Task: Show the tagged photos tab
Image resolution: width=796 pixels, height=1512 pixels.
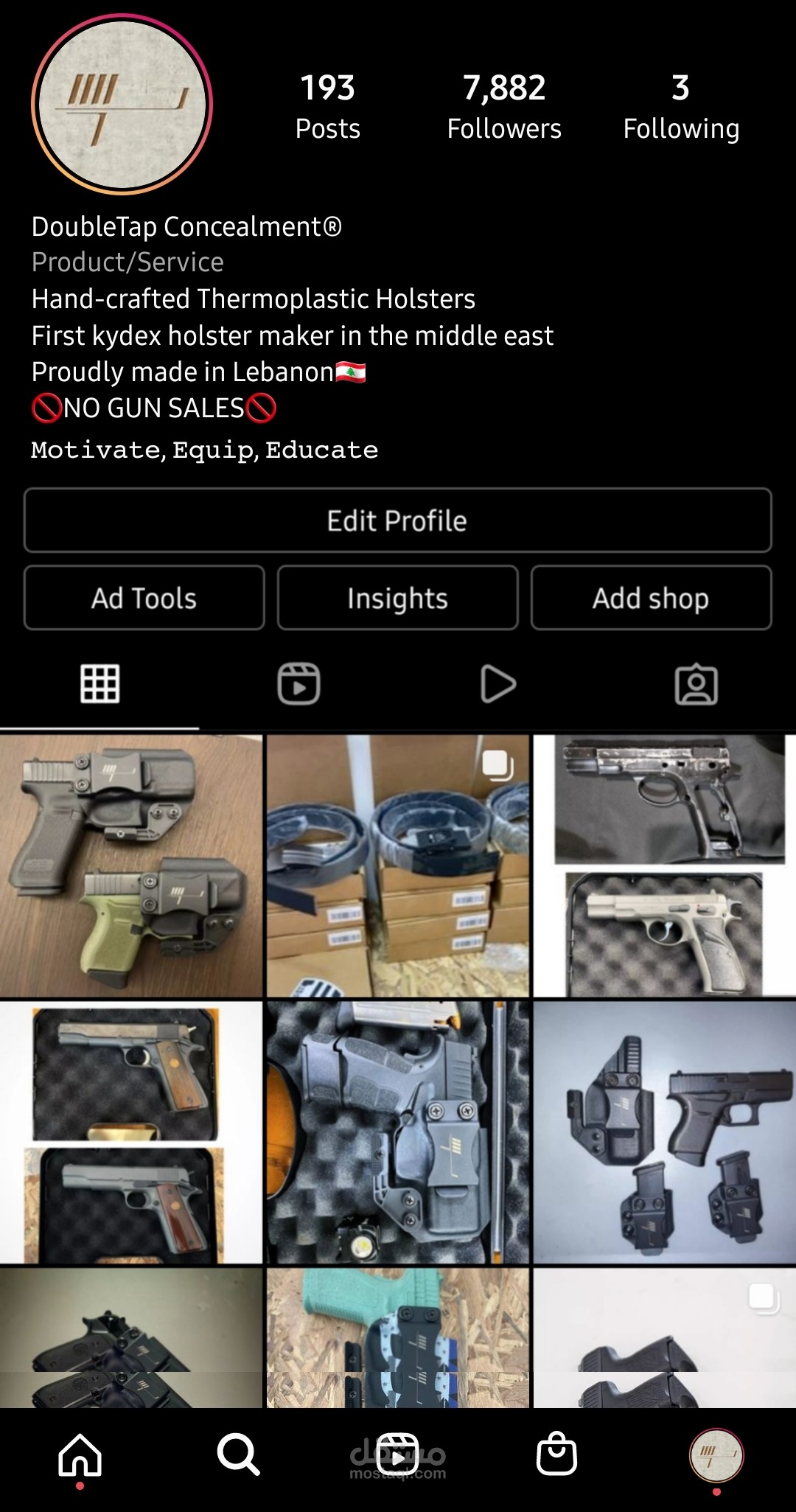Action: [x=696, y=684]
